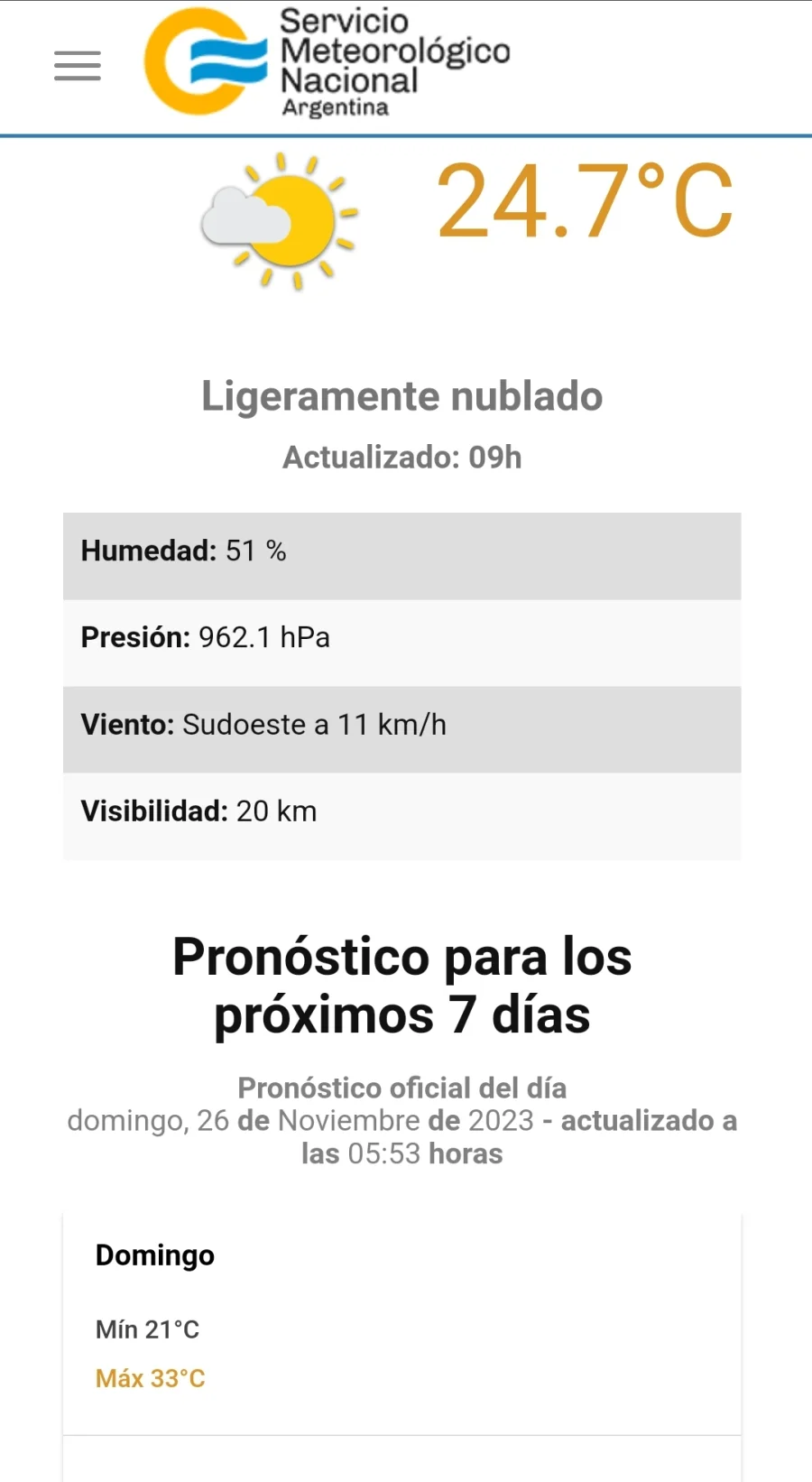Tap the Servicio Meteorológico Nacional home logo
Image resolution: width=812 pixels, height=1482 pixels.
click(327, 63)
